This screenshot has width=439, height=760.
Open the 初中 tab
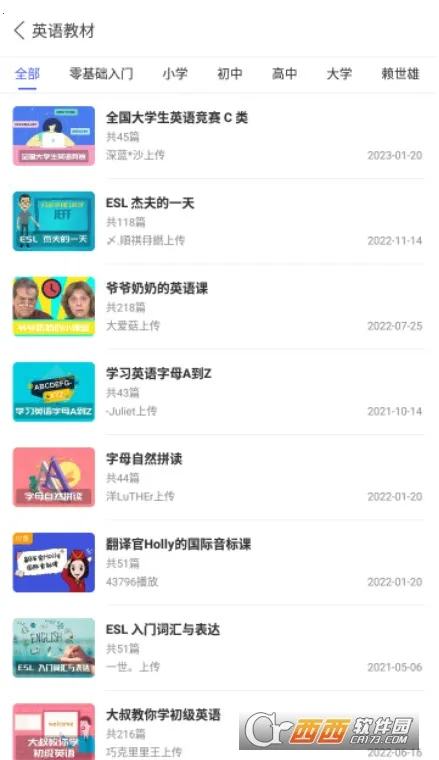point(230,74)
